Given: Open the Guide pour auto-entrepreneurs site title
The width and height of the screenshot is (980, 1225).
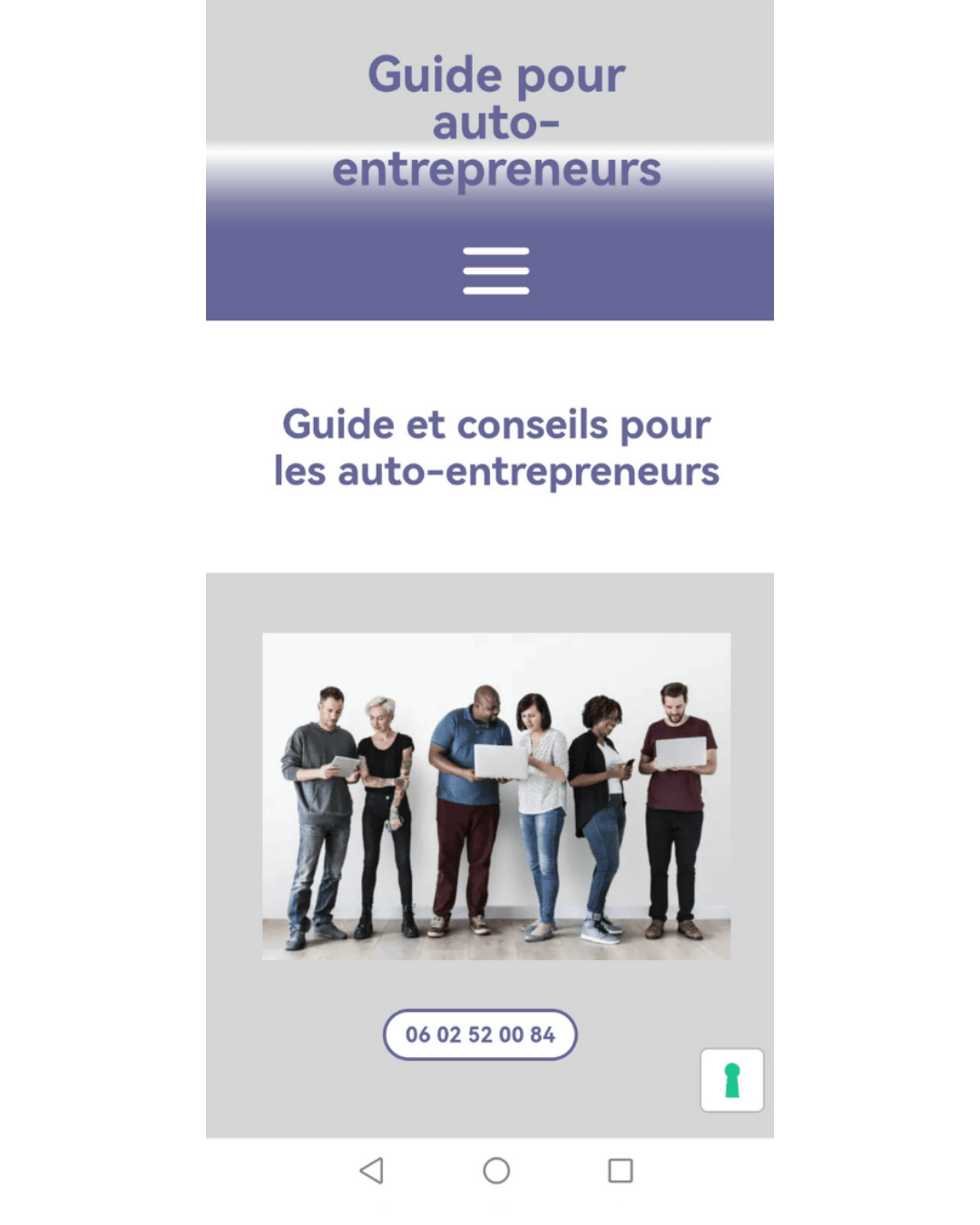Looking at the screenshot, I should pos(495,122).
